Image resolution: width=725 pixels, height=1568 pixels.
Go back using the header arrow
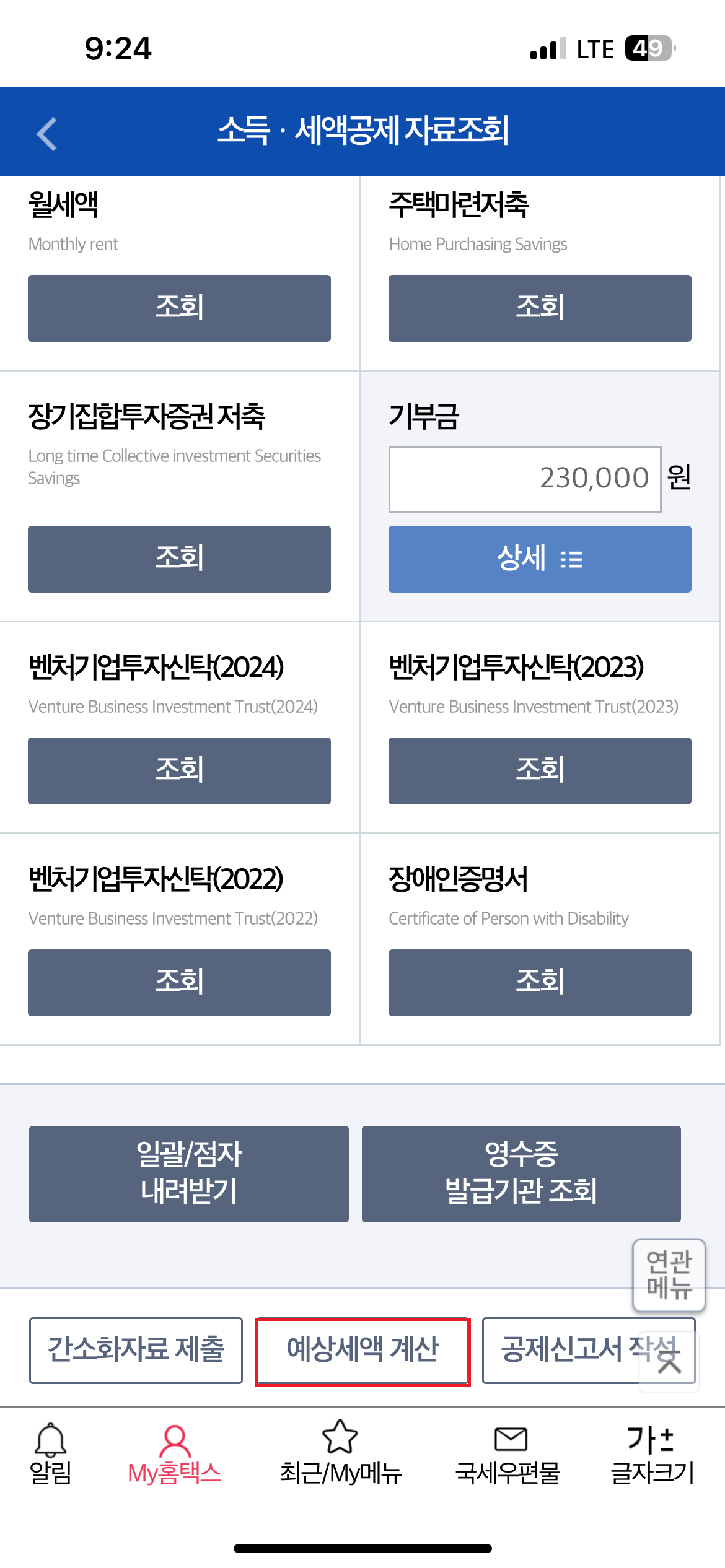pyautogui.click(x=45, y=132)
